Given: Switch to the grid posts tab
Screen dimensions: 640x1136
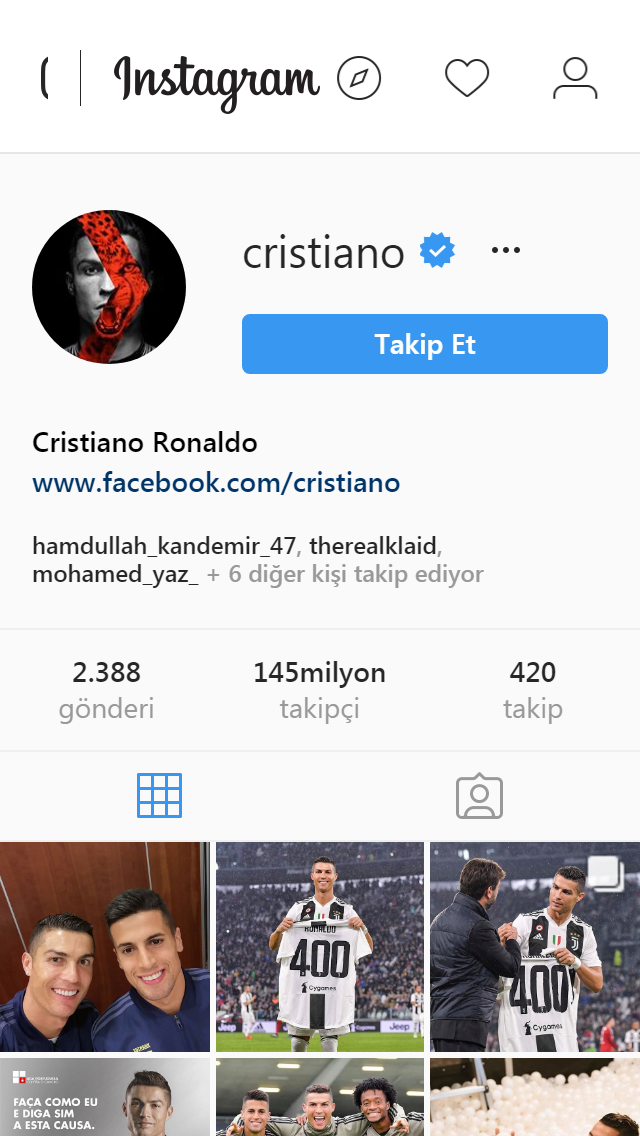Looking at the screenshot, I should pyautogui.click(x=159, y=796).
